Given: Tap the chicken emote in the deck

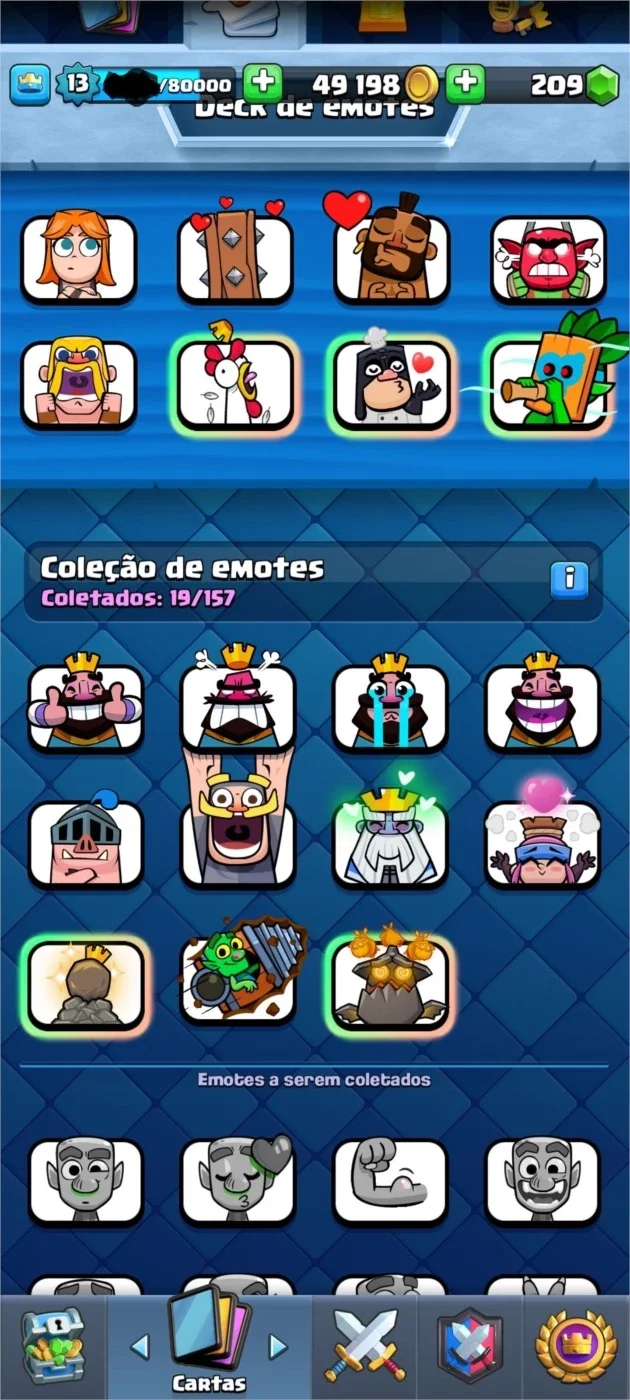Looking at the screenshot, I should pos(235,383).
